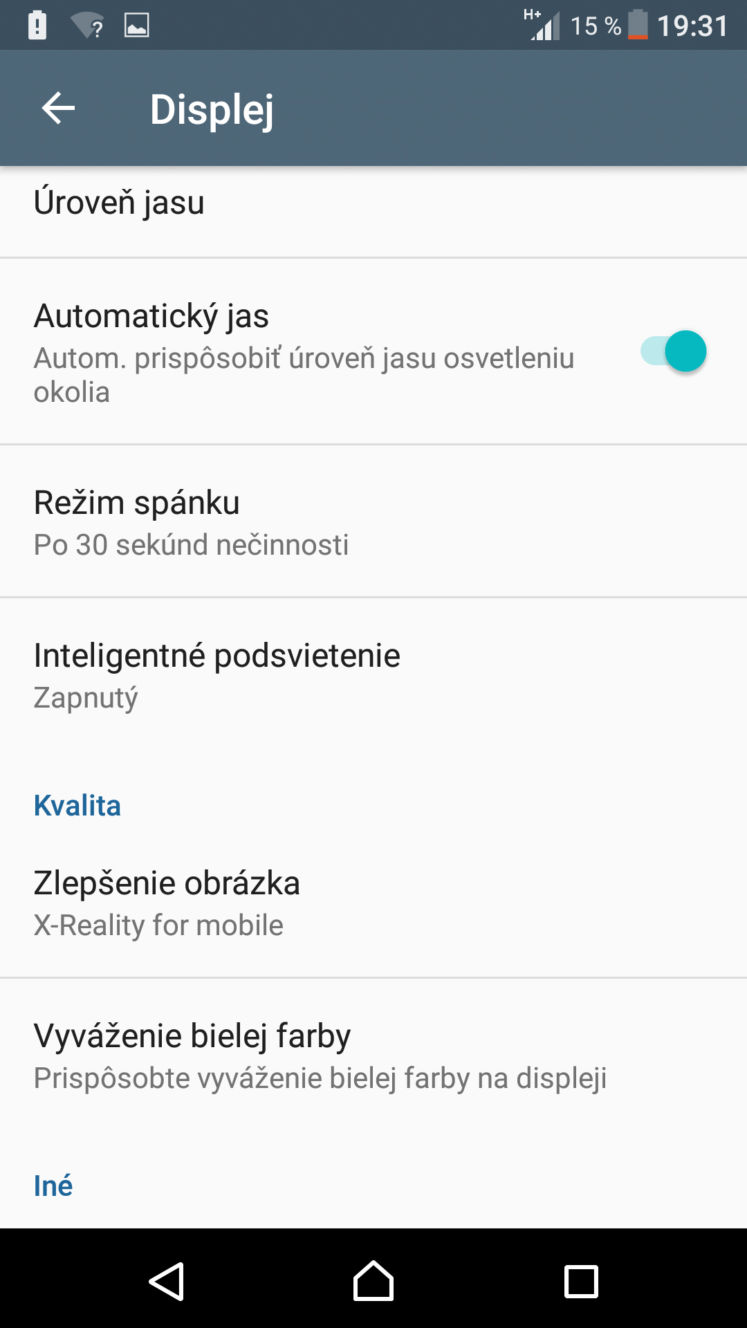
Task: Open Vyváženie bielej farby setting
Action: (373, 1055)
